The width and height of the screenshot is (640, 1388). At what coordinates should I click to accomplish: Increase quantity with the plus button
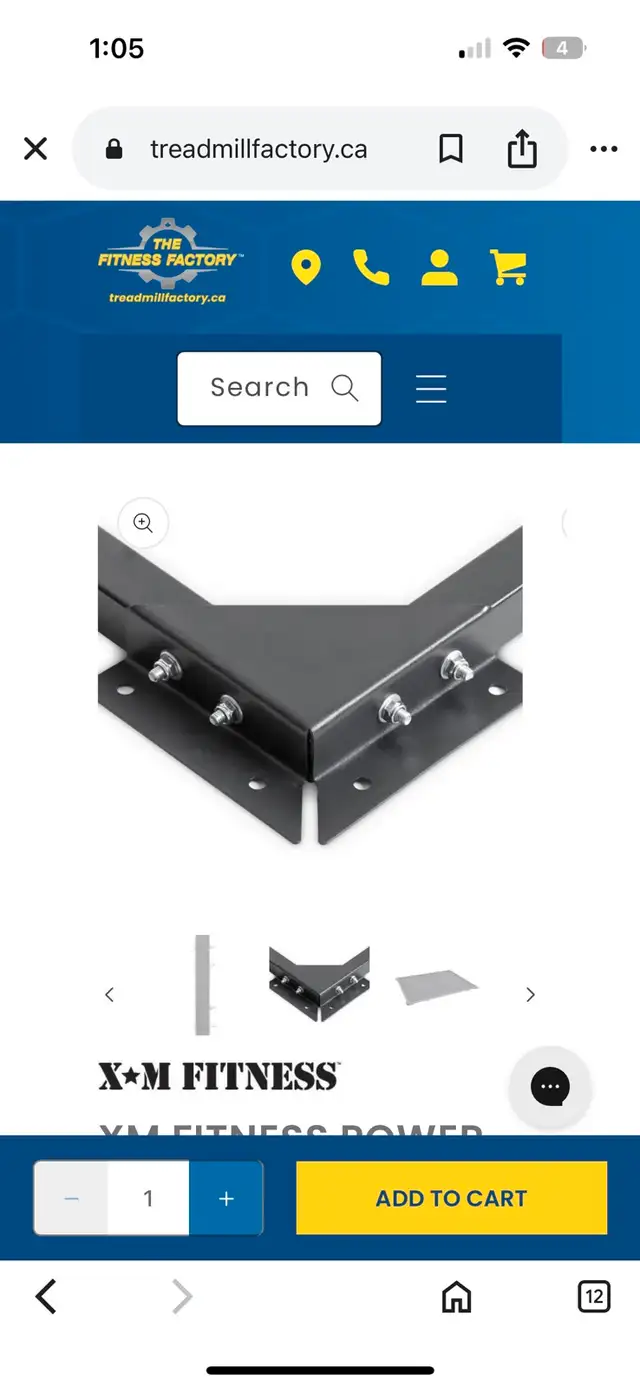(226, 1198)
